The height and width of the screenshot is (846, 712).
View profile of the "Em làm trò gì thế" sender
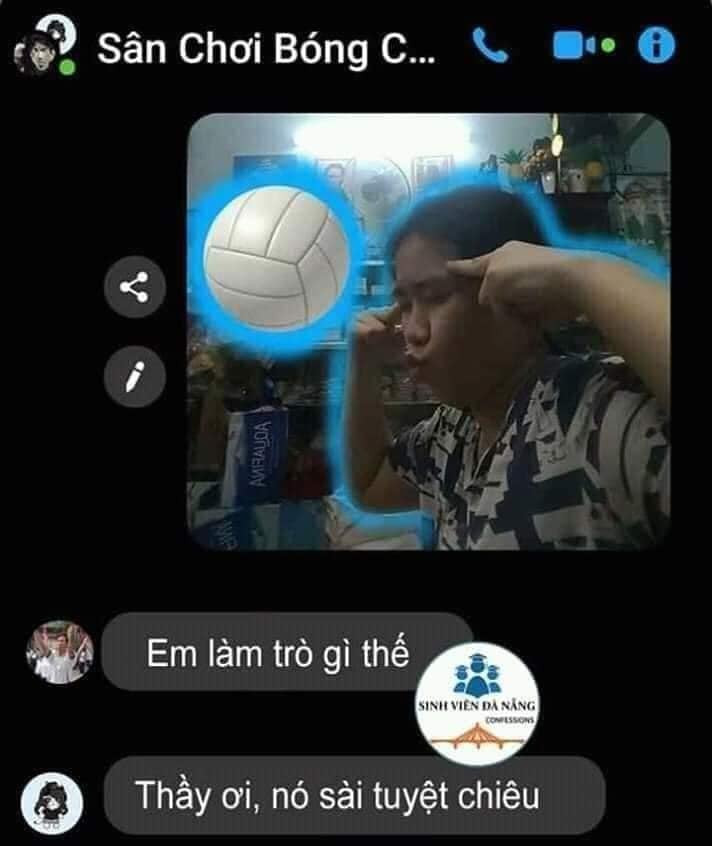point(60,651)
